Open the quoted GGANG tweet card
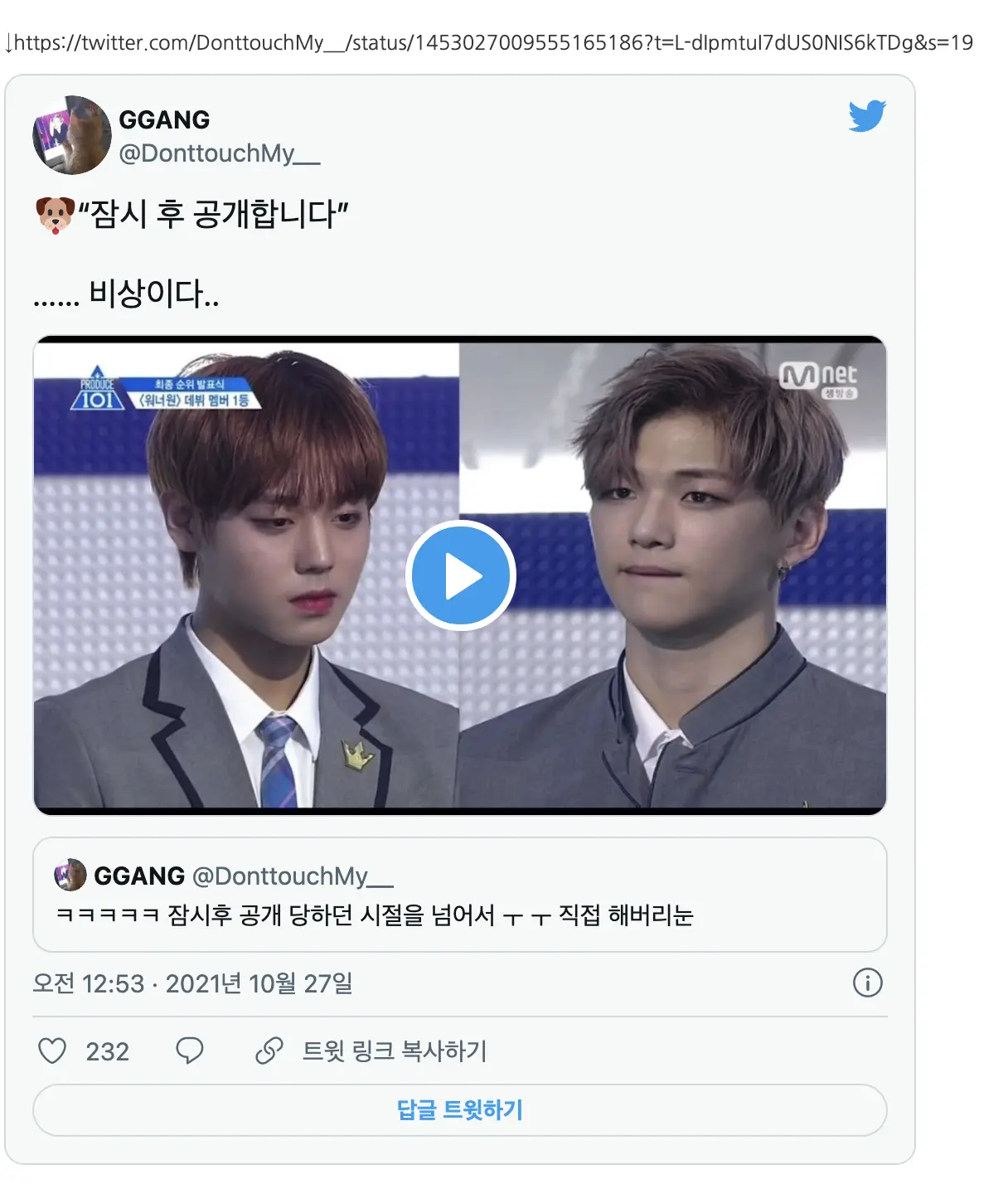The width and height of the screenshot is (1008, 1184). tap(460, 895)
